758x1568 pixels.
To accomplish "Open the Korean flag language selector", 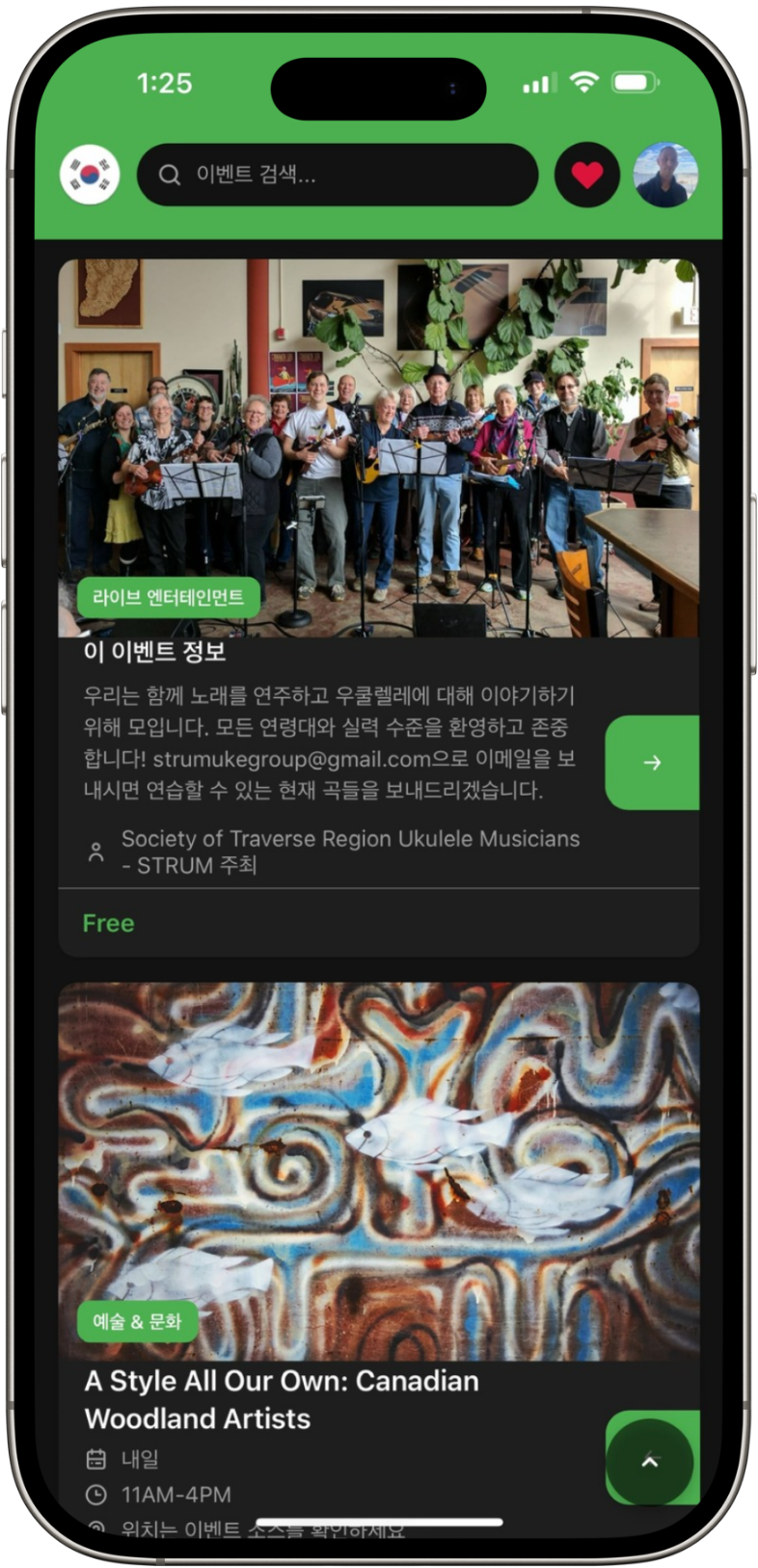I will tap(90, 176).
